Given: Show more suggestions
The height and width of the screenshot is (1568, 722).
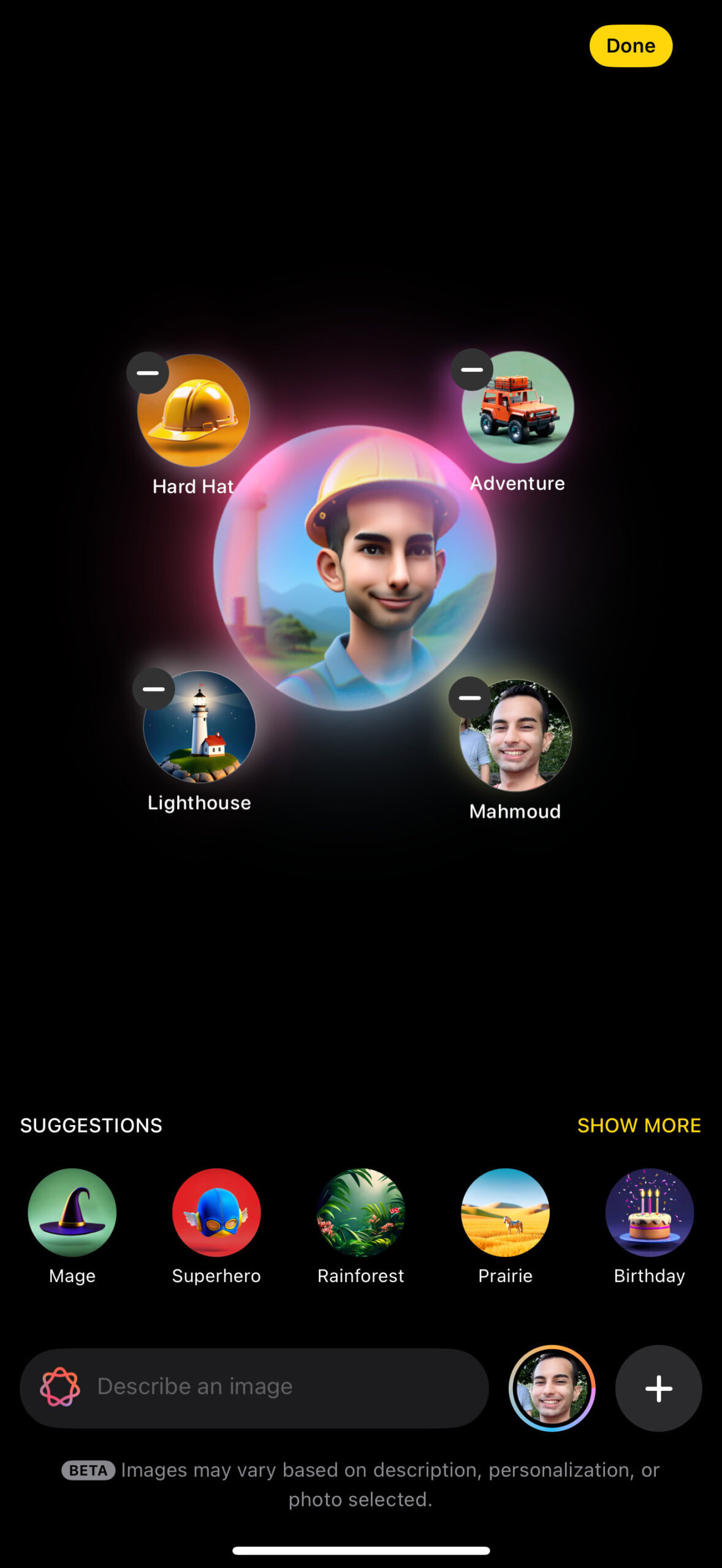Looking at the screenshot, I should [x=639, y=1125].
